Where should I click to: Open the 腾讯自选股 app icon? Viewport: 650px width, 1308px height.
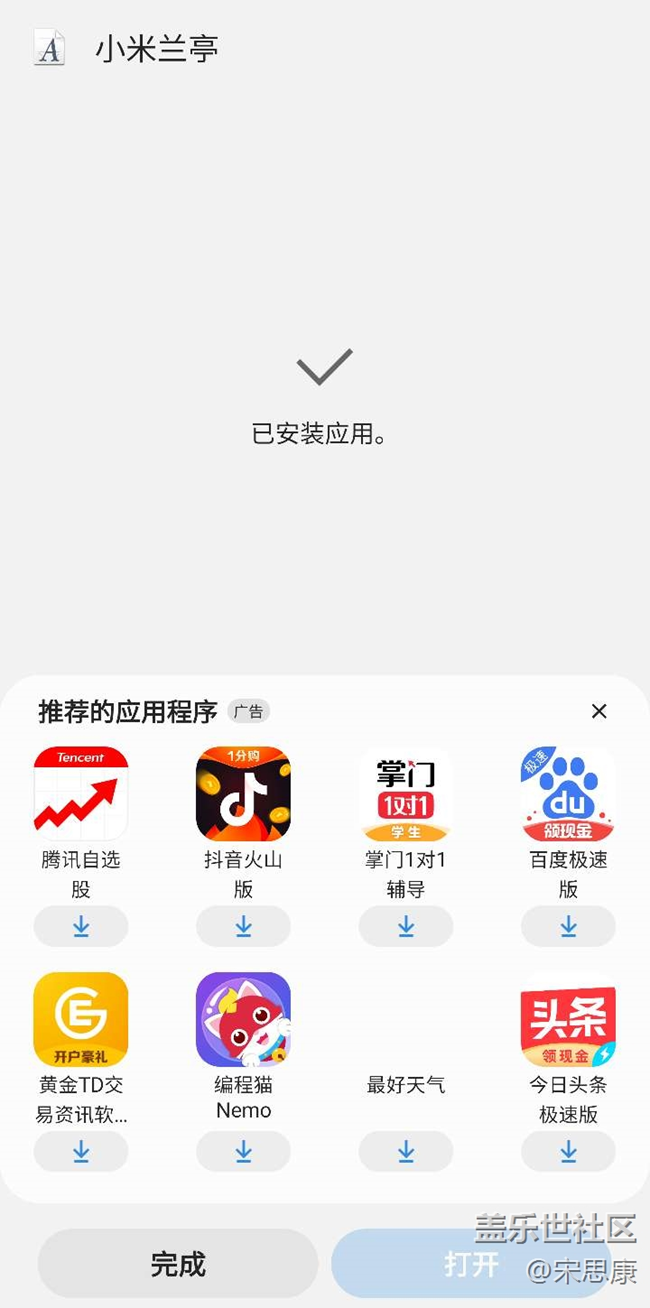81,793
